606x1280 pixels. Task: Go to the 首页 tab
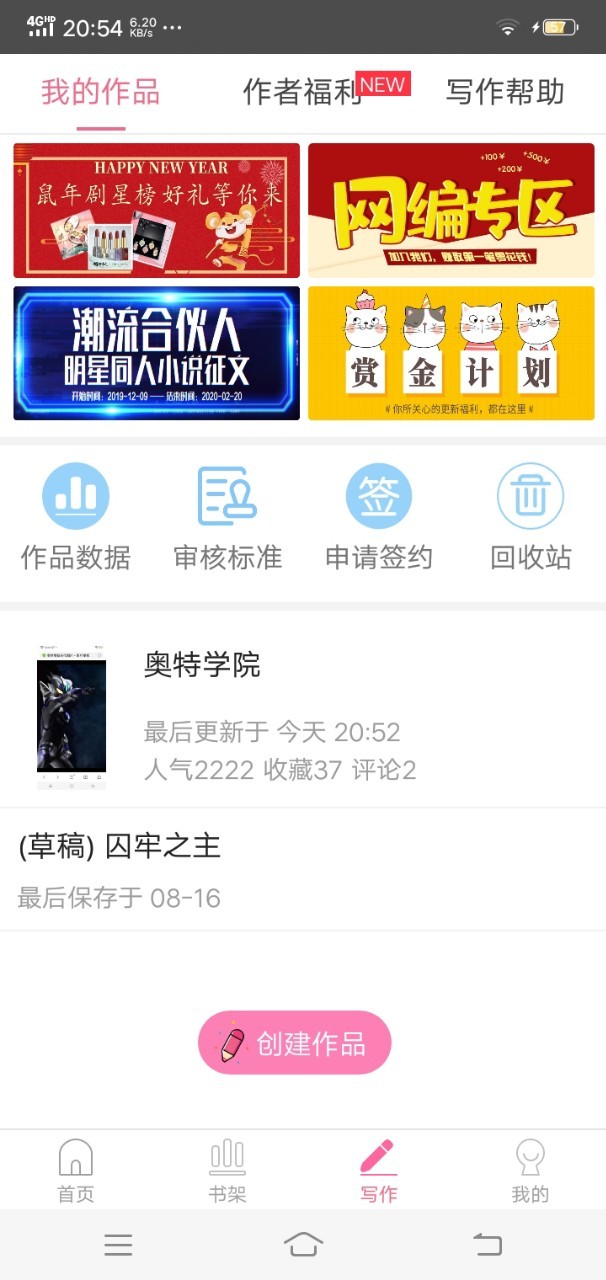[76, 1169]
